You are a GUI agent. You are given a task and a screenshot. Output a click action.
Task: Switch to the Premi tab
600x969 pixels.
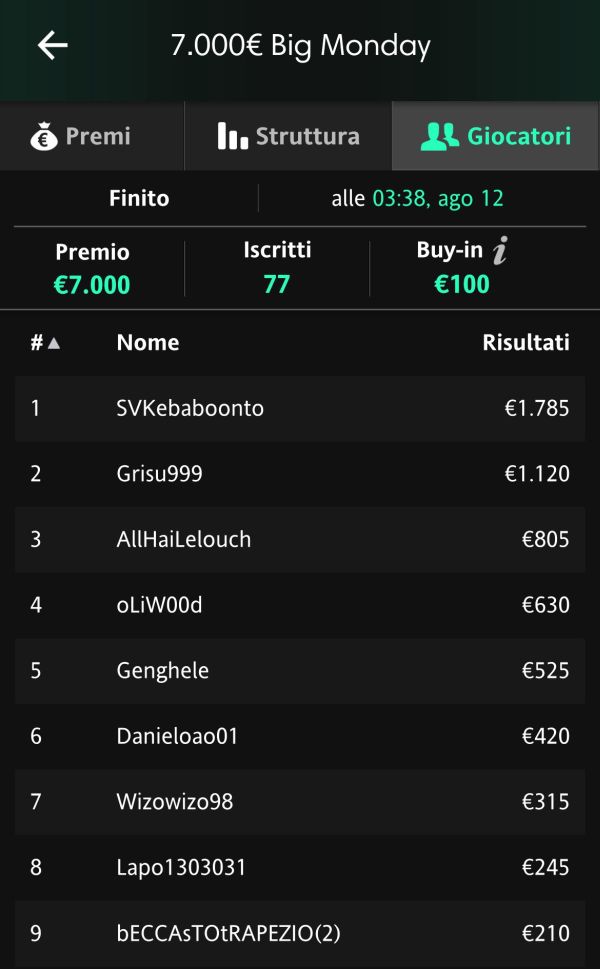[92, 136]
